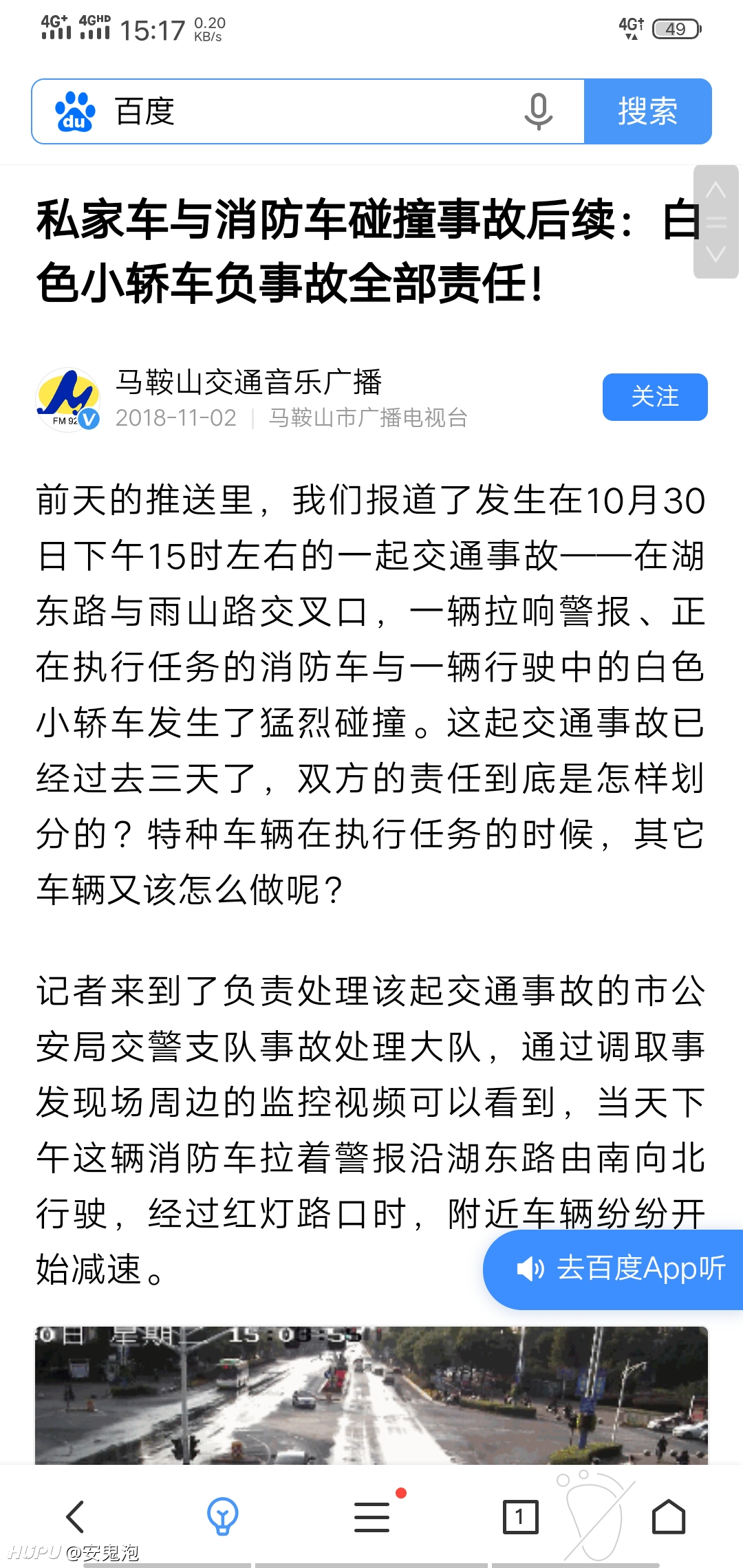Follow 马鞍山交通音乐广播 with 关注 button
This screenshot has height=1568, width=743.
pos(655,397)
